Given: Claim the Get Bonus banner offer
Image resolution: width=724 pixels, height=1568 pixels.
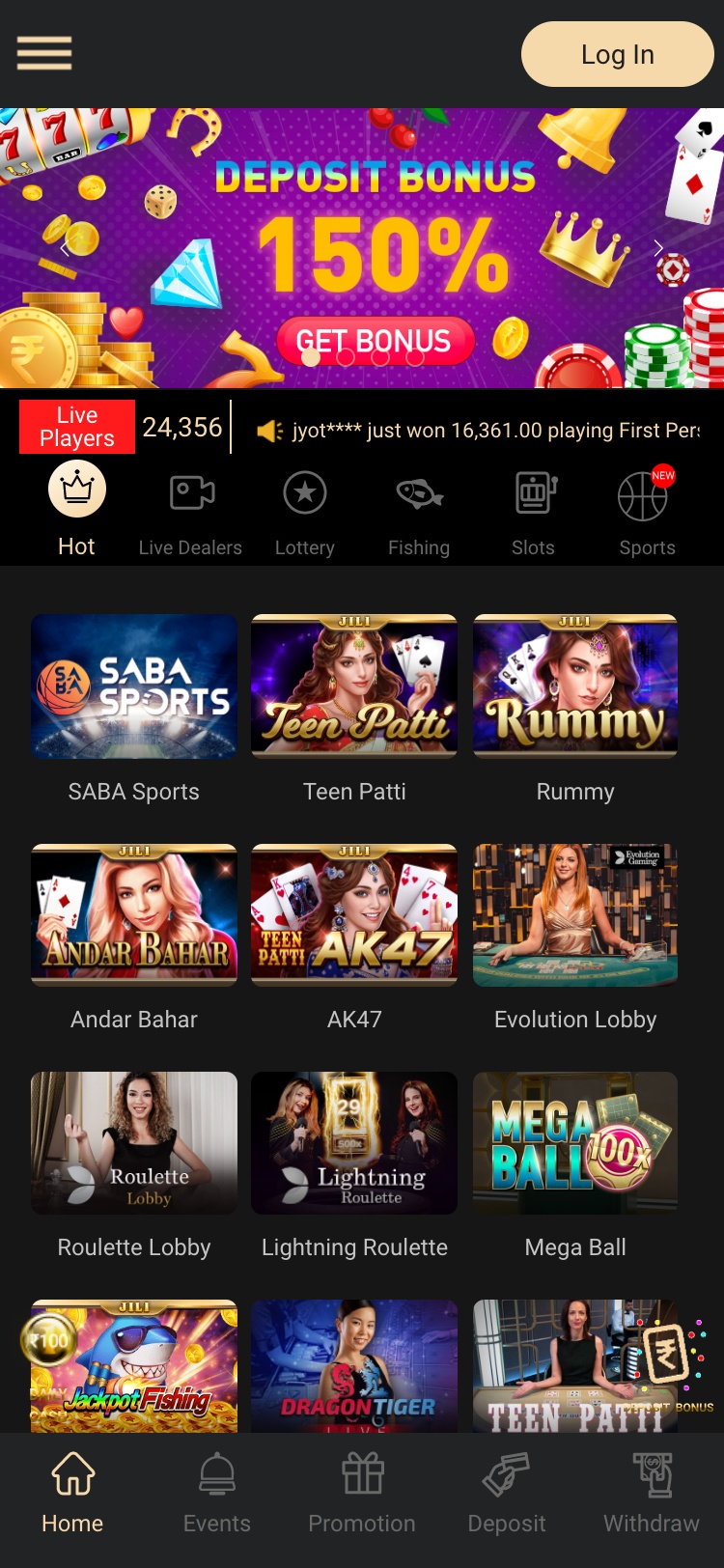Looking at the screenshot, I should pos(376,341).
